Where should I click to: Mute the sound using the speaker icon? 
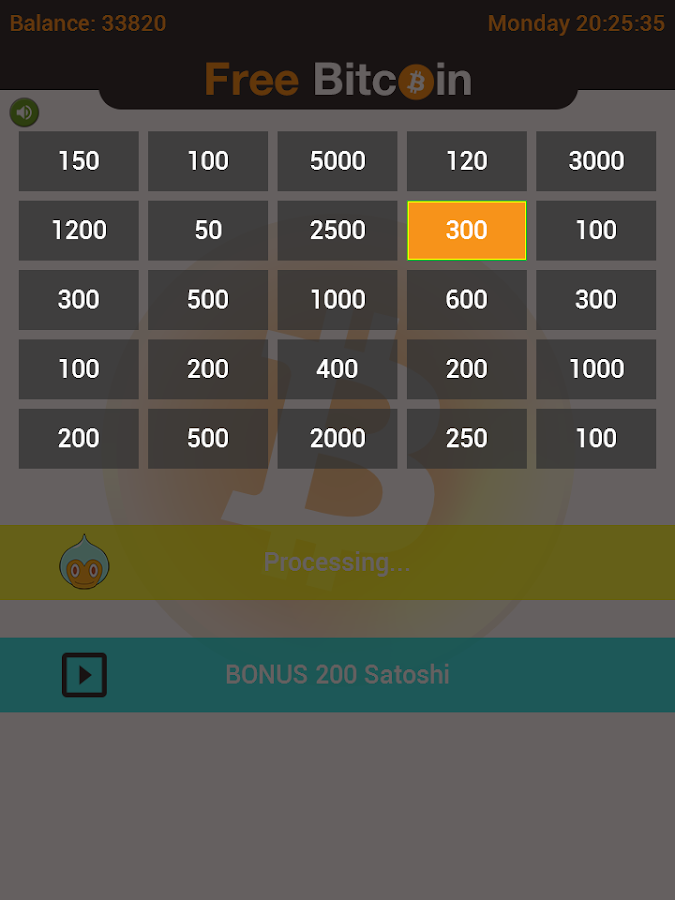click(24, 112)
